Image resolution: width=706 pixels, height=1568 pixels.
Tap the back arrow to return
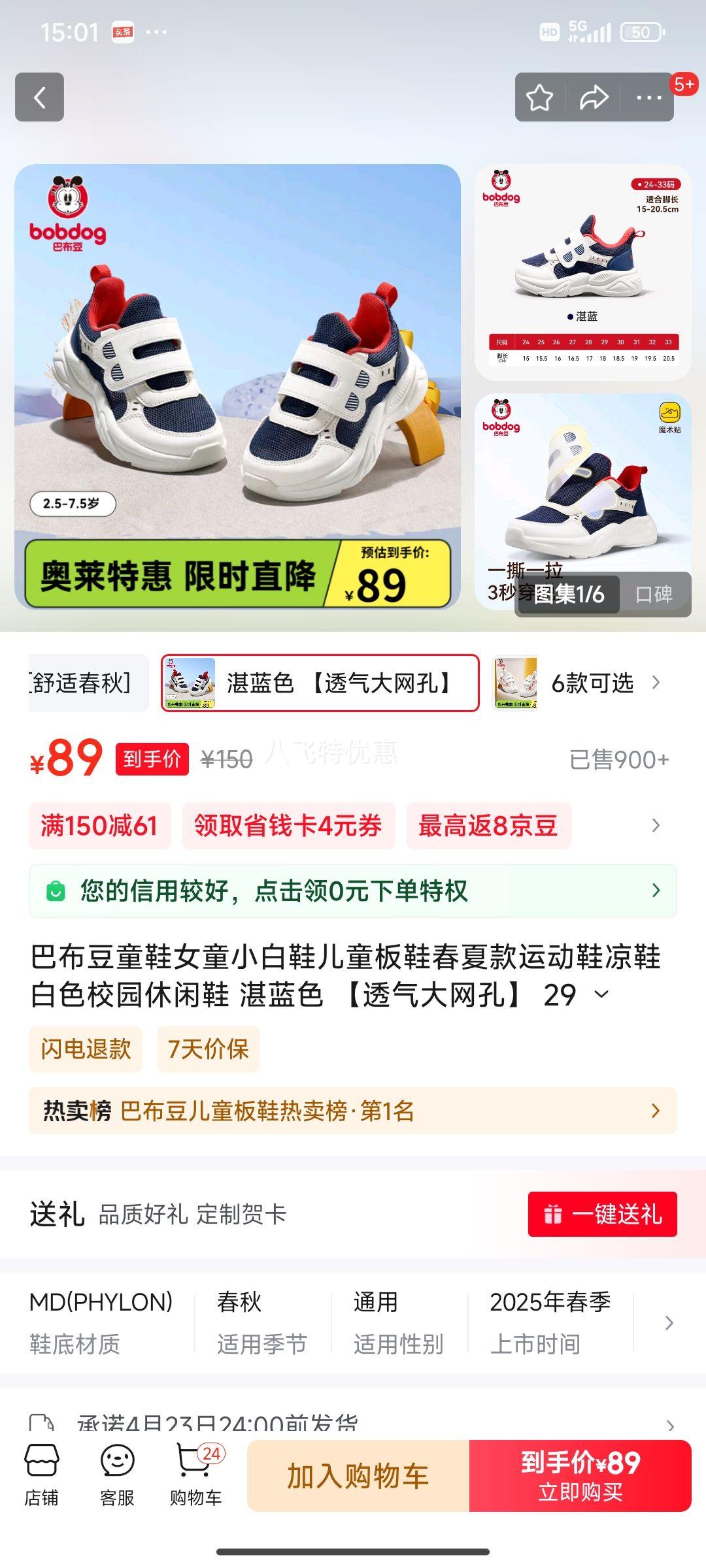click(x=41, y=97)
